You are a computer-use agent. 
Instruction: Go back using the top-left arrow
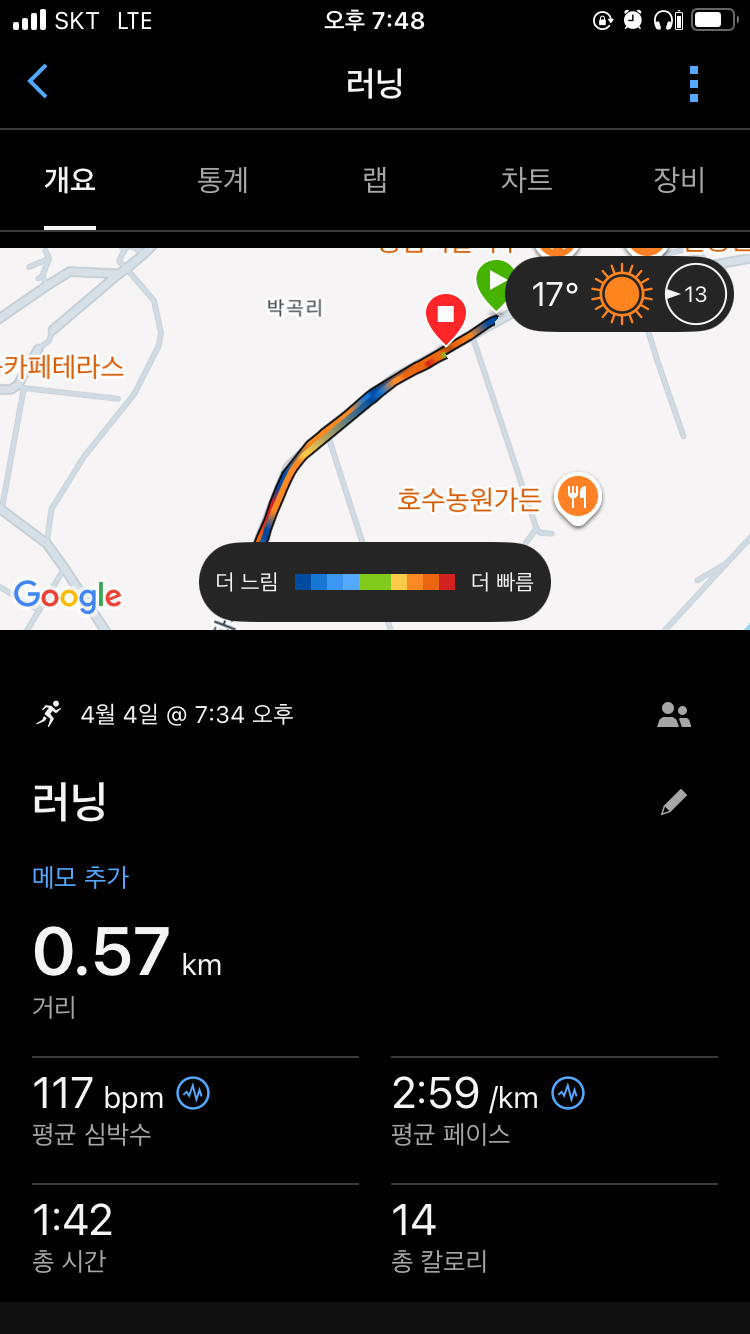pyautogui.click(x=38, y=82)
